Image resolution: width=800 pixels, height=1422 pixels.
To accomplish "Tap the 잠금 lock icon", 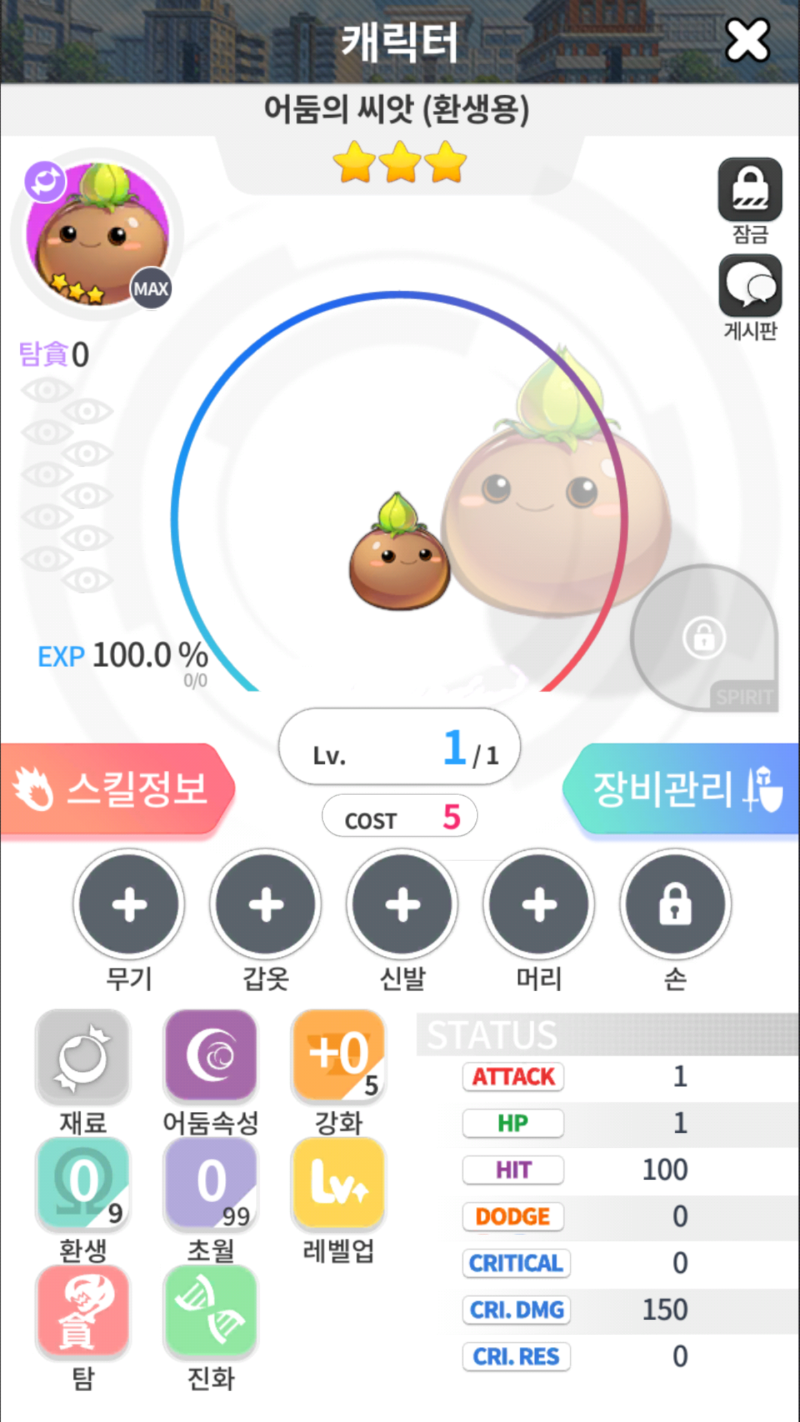I will pyautogui.click(x=750, y=190).
